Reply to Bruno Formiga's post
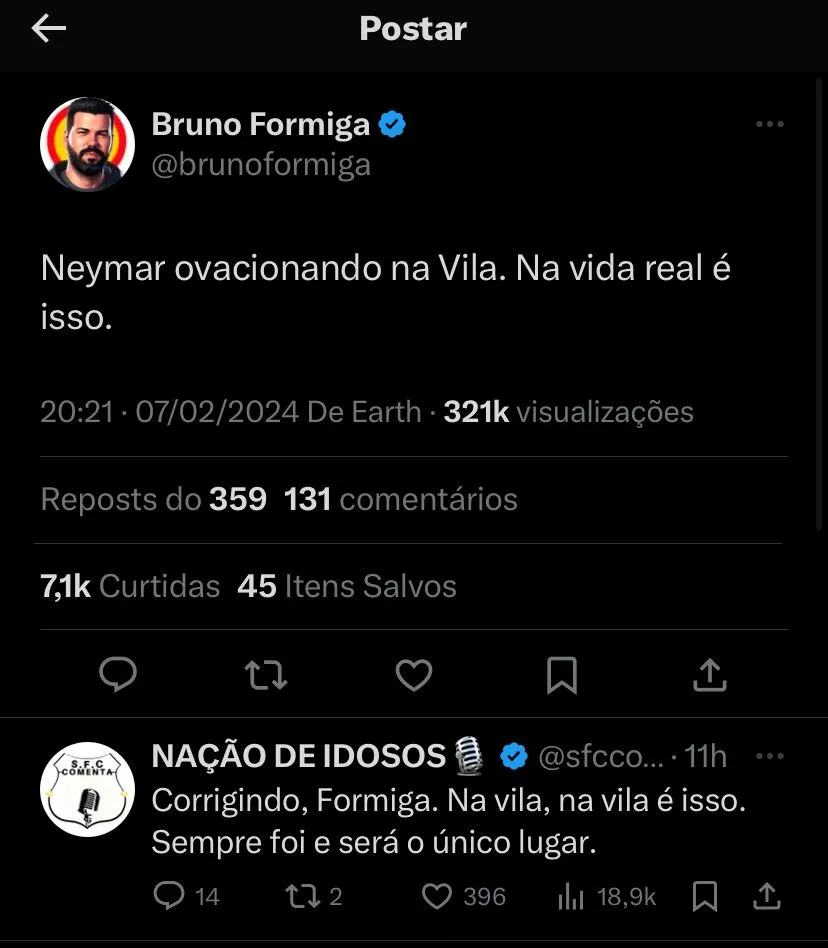 (x=119, y=677)
